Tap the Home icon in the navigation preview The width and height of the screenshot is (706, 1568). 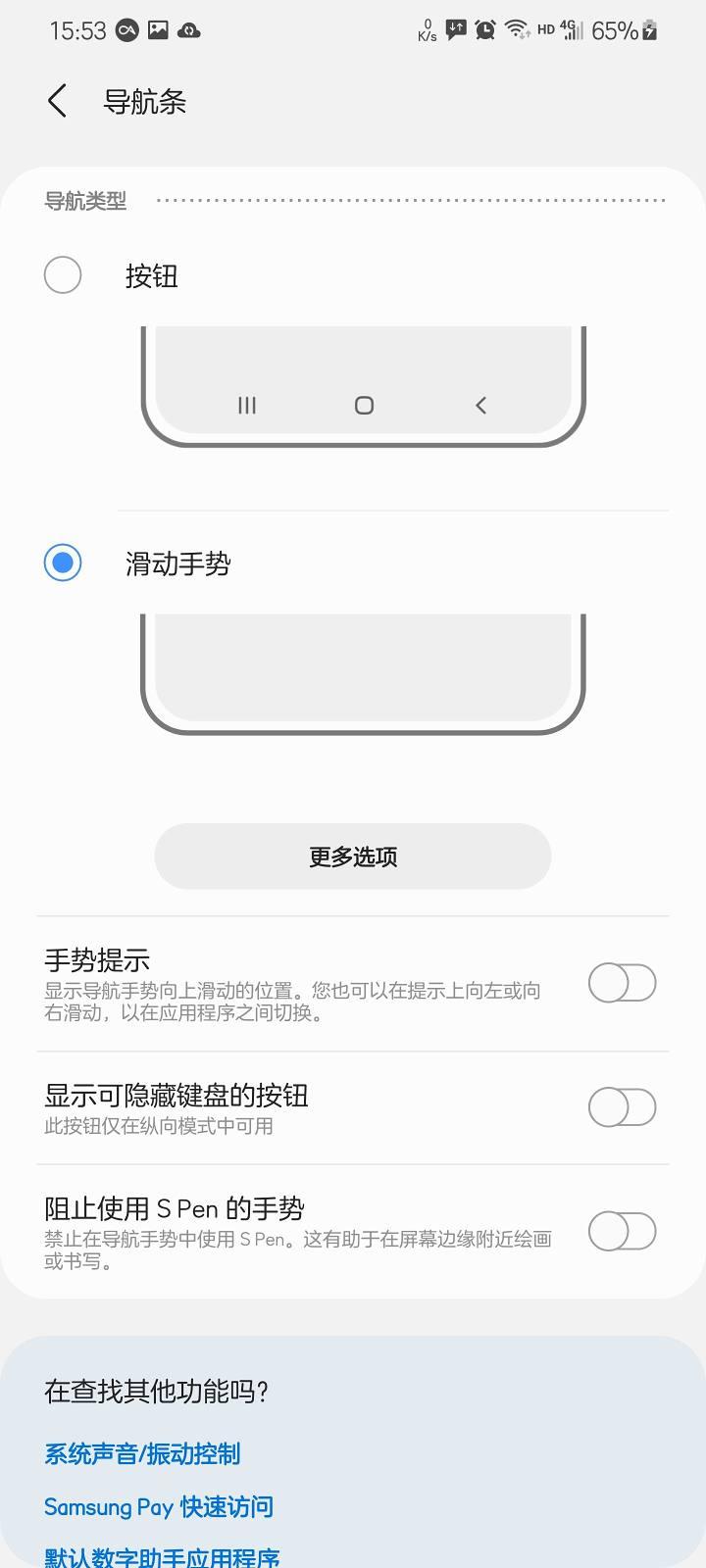click(364, 405)
